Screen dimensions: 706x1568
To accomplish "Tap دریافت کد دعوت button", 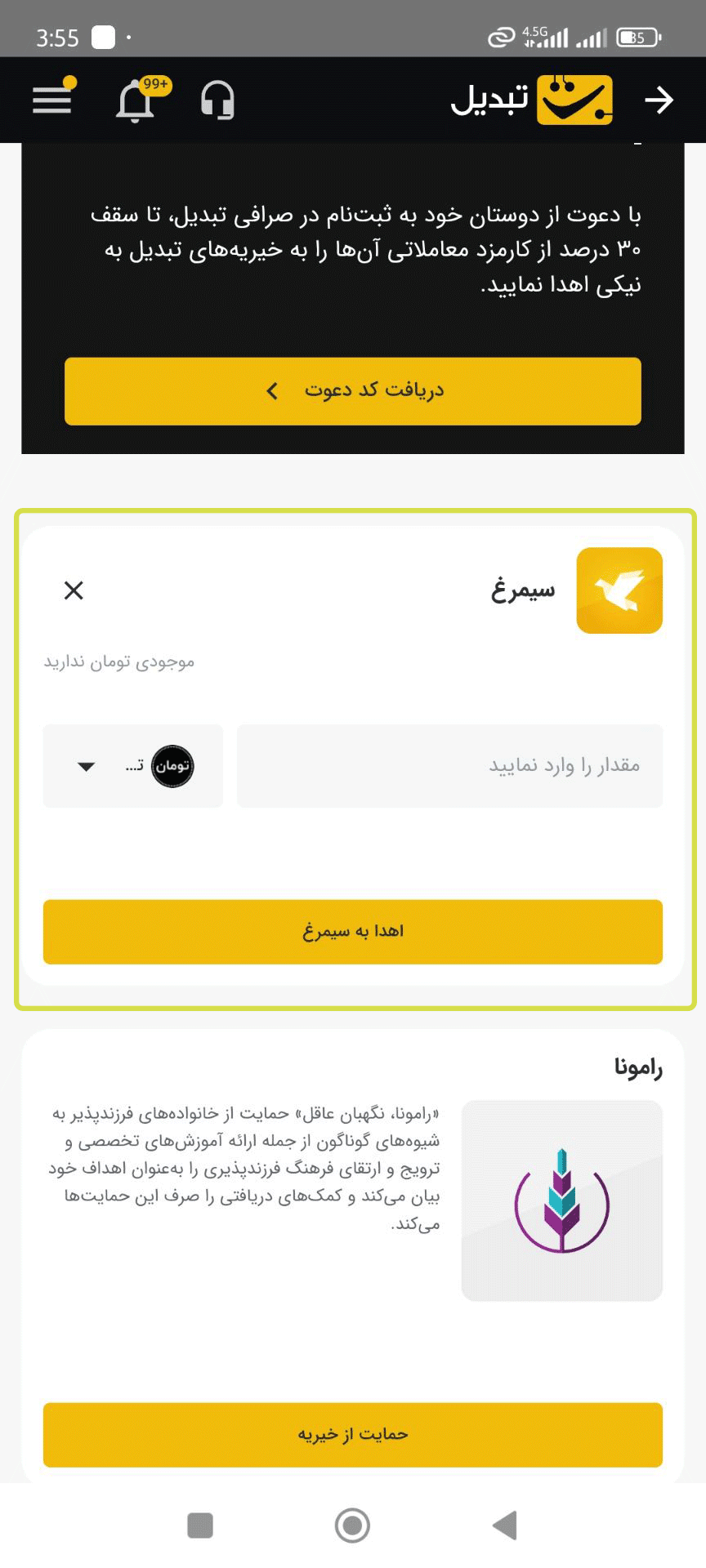I will coord(353,391).
